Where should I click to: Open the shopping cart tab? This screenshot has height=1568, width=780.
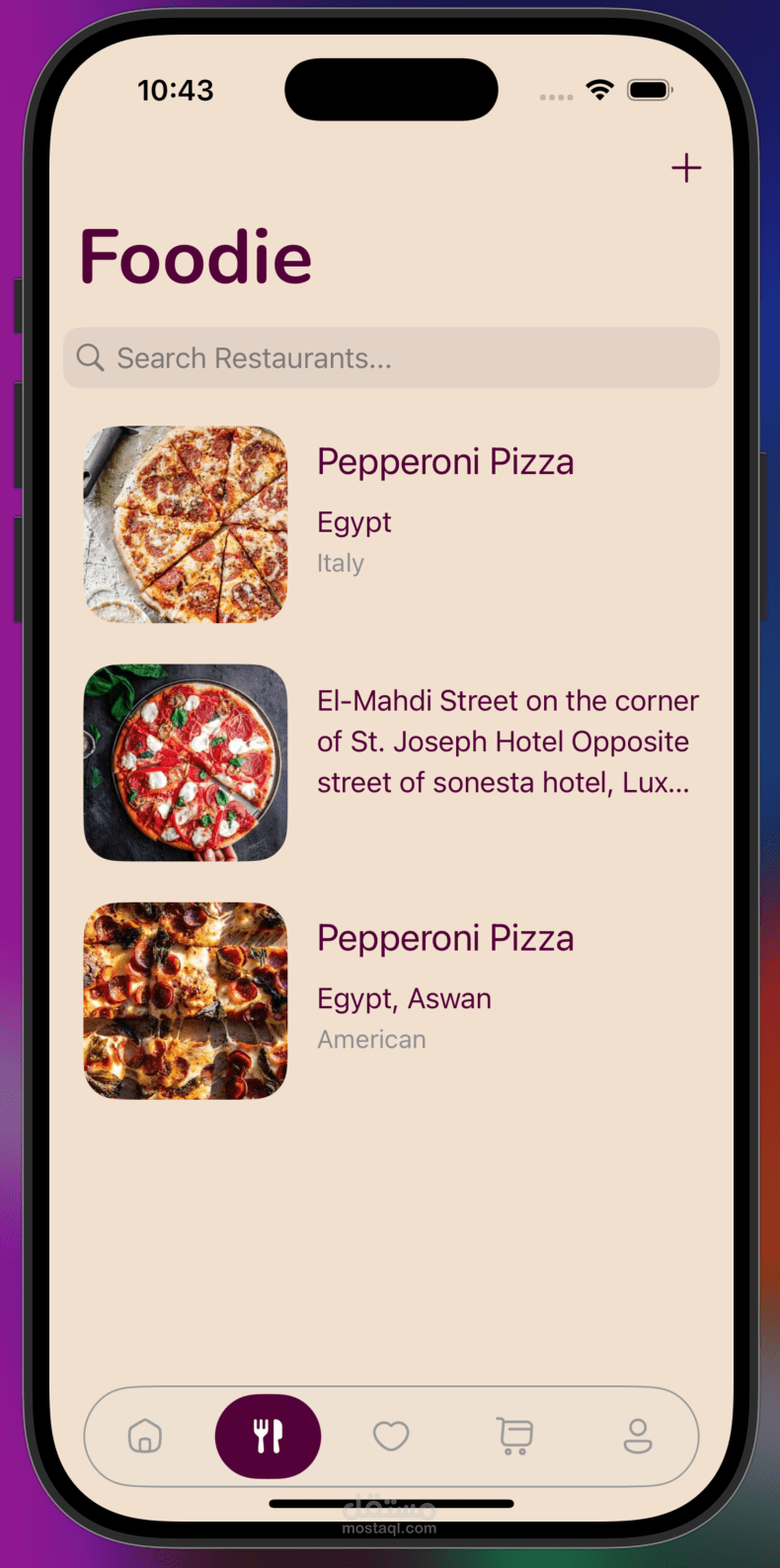[x=514, y=1436]
